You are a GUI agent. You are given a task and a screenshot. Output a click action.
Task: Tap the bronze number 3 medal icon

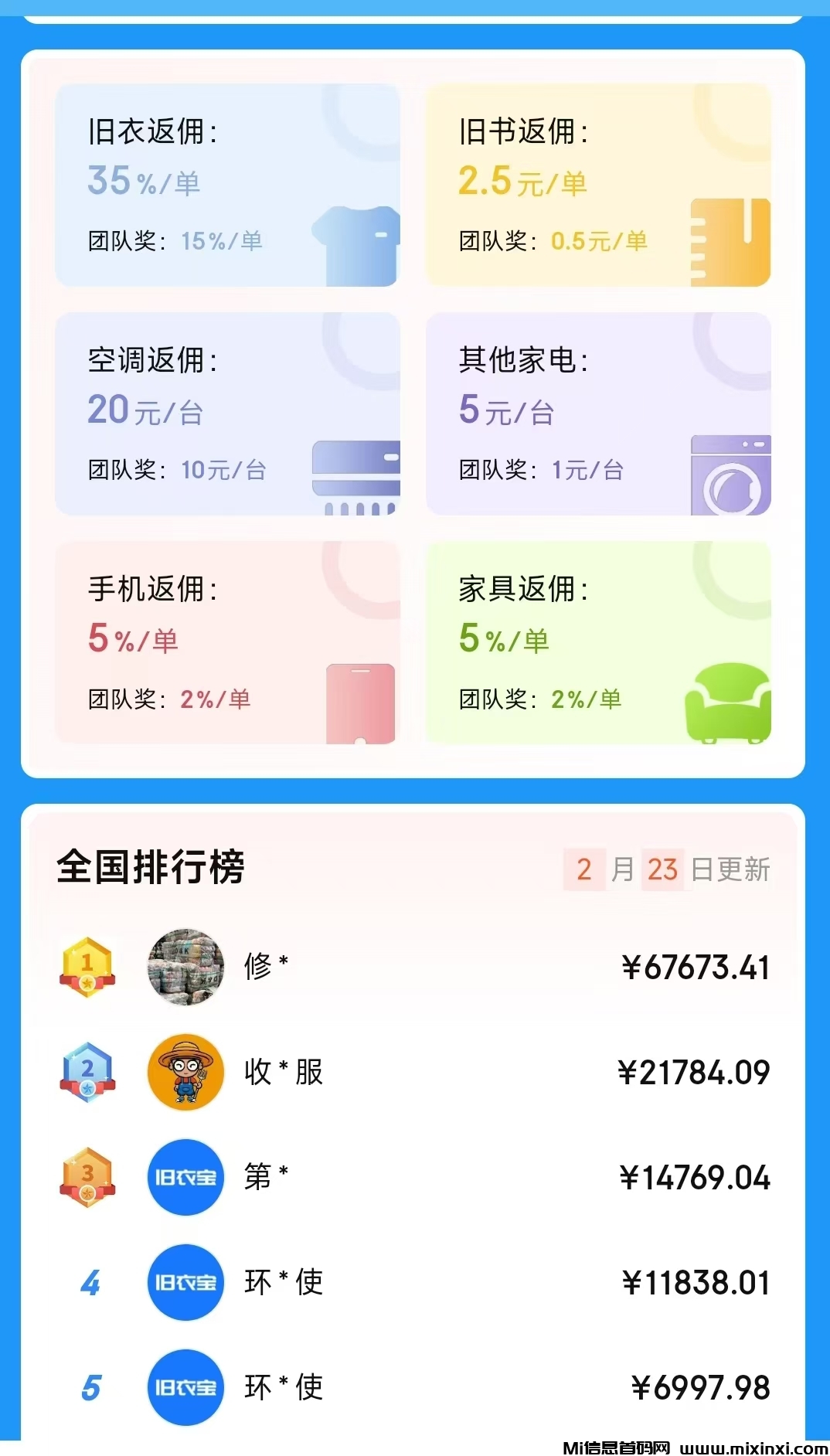87,1178
